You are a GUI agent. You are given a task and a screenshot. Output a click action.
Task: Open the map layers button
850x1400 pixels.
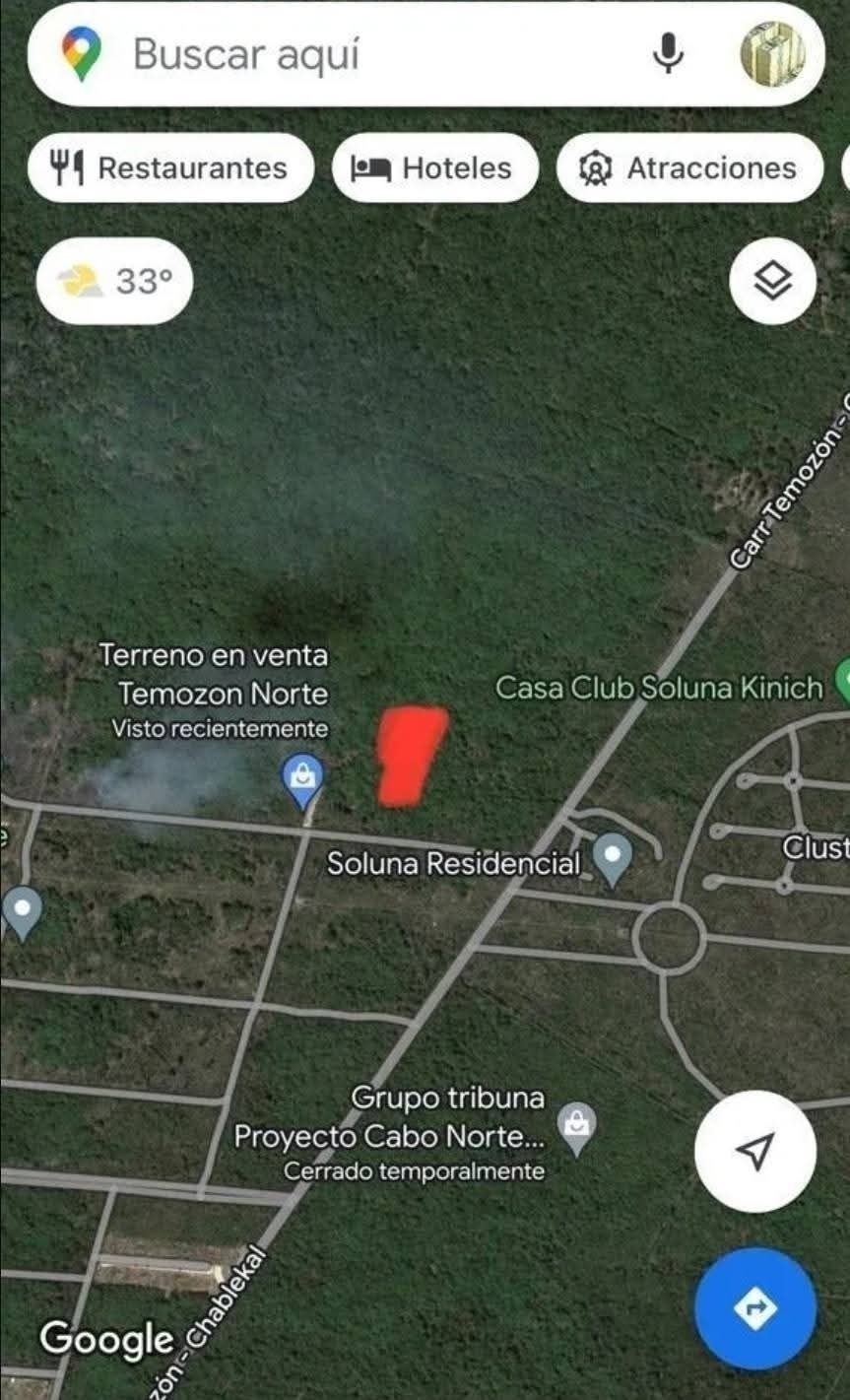click(773, 282)
